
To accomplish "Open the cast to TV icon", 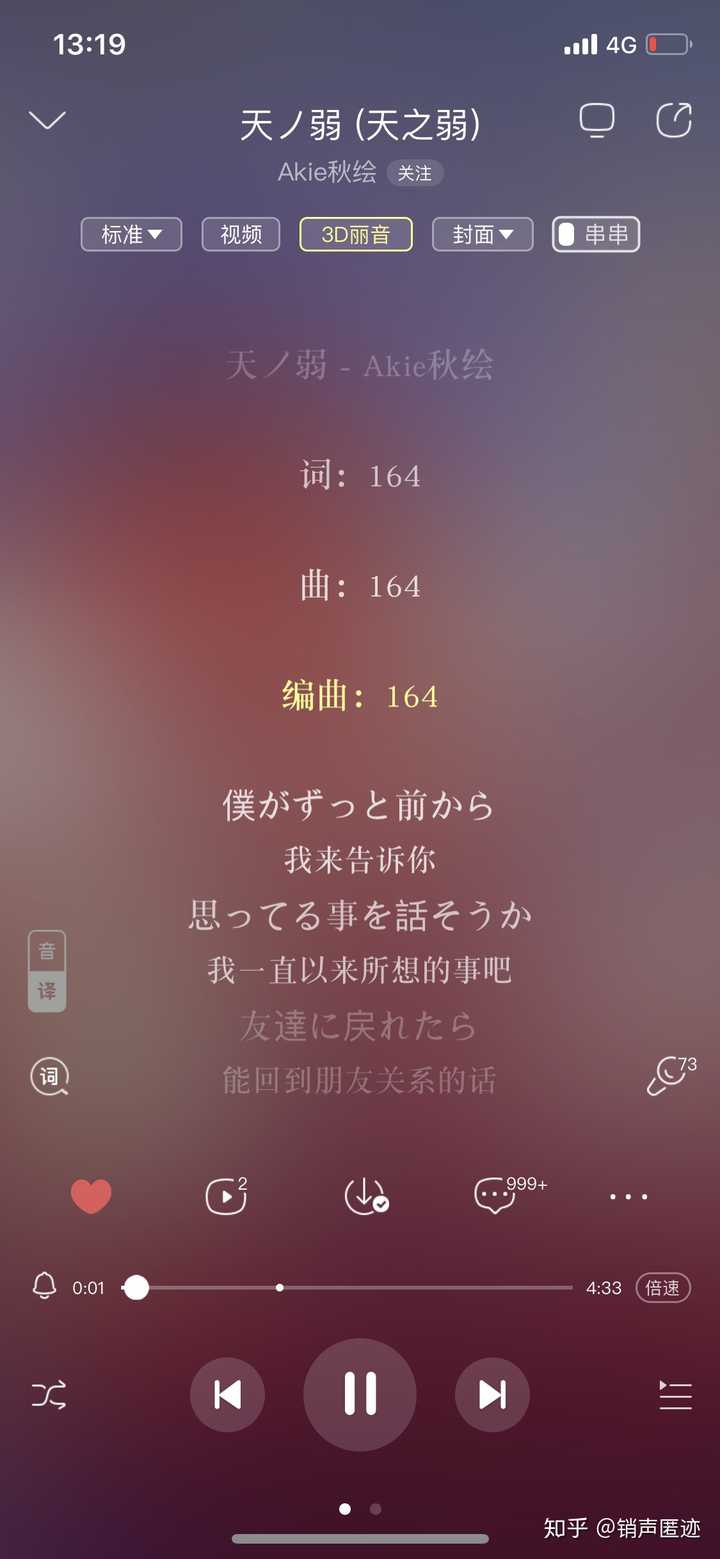I will click(x=597, y=121).
